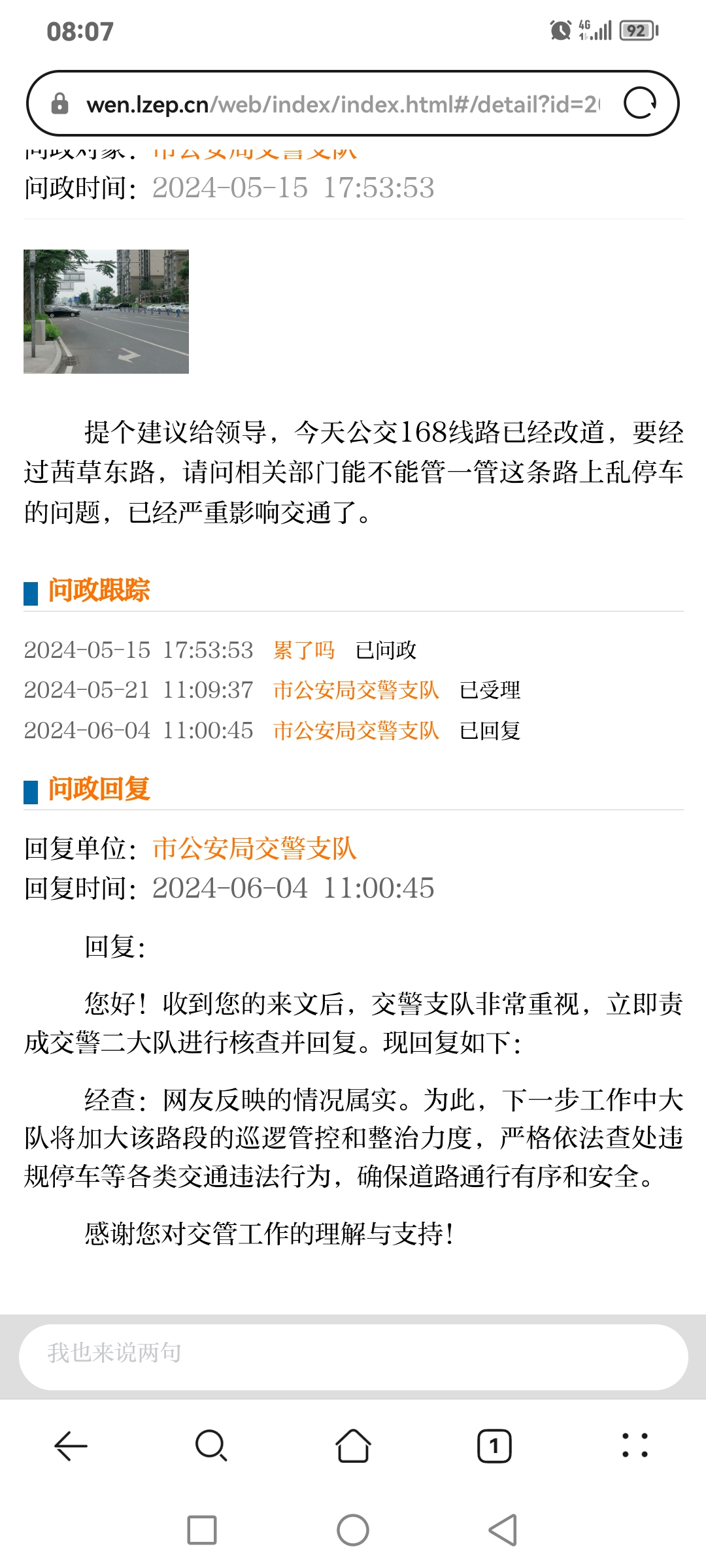The image size is (706, 1568).
Task: Open 市公安局交警支队 link in 已回复 row
Action: pyautogui.click(x=356, y=730)
